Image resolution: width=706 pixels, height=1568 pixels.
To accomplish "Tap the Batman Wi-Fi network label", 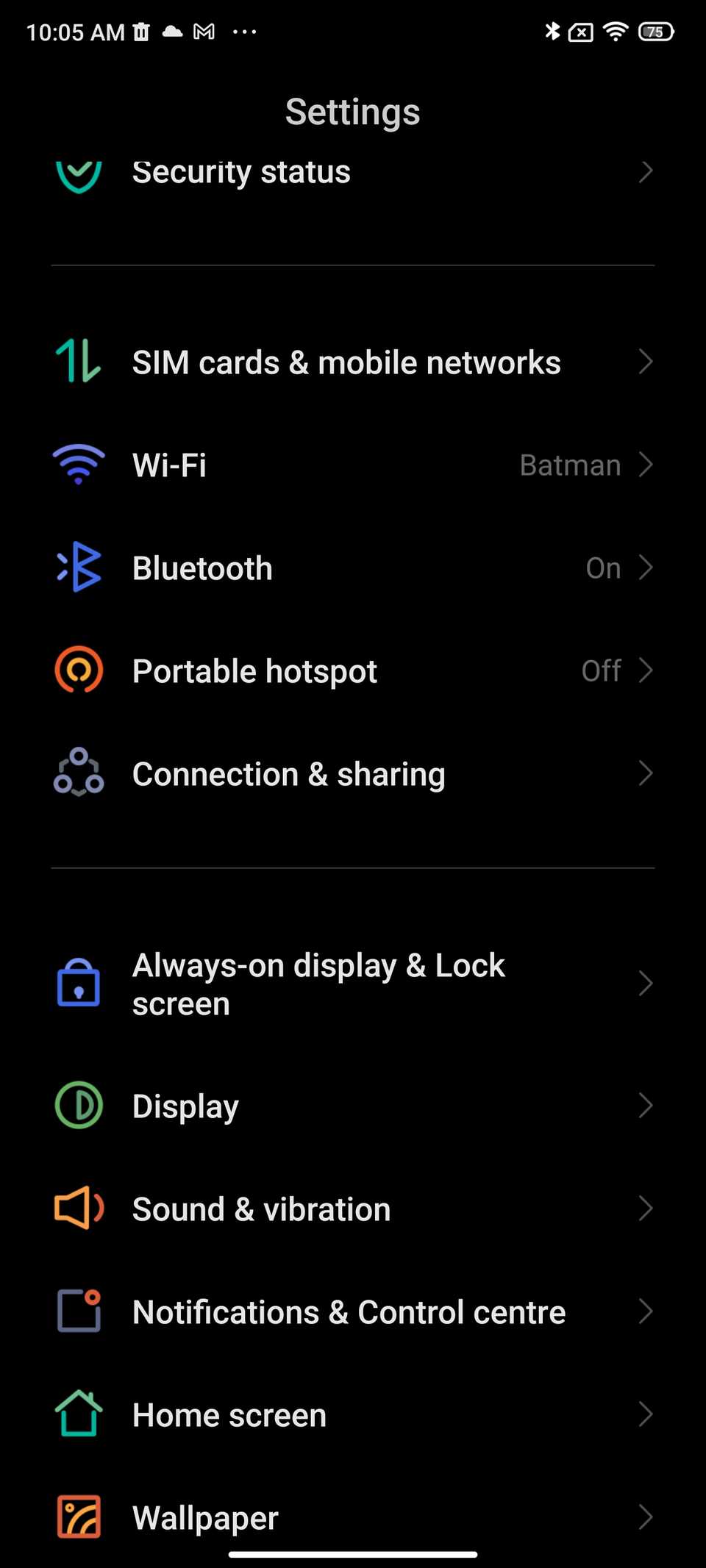I will pyautogui.click(x=570, y=464).
